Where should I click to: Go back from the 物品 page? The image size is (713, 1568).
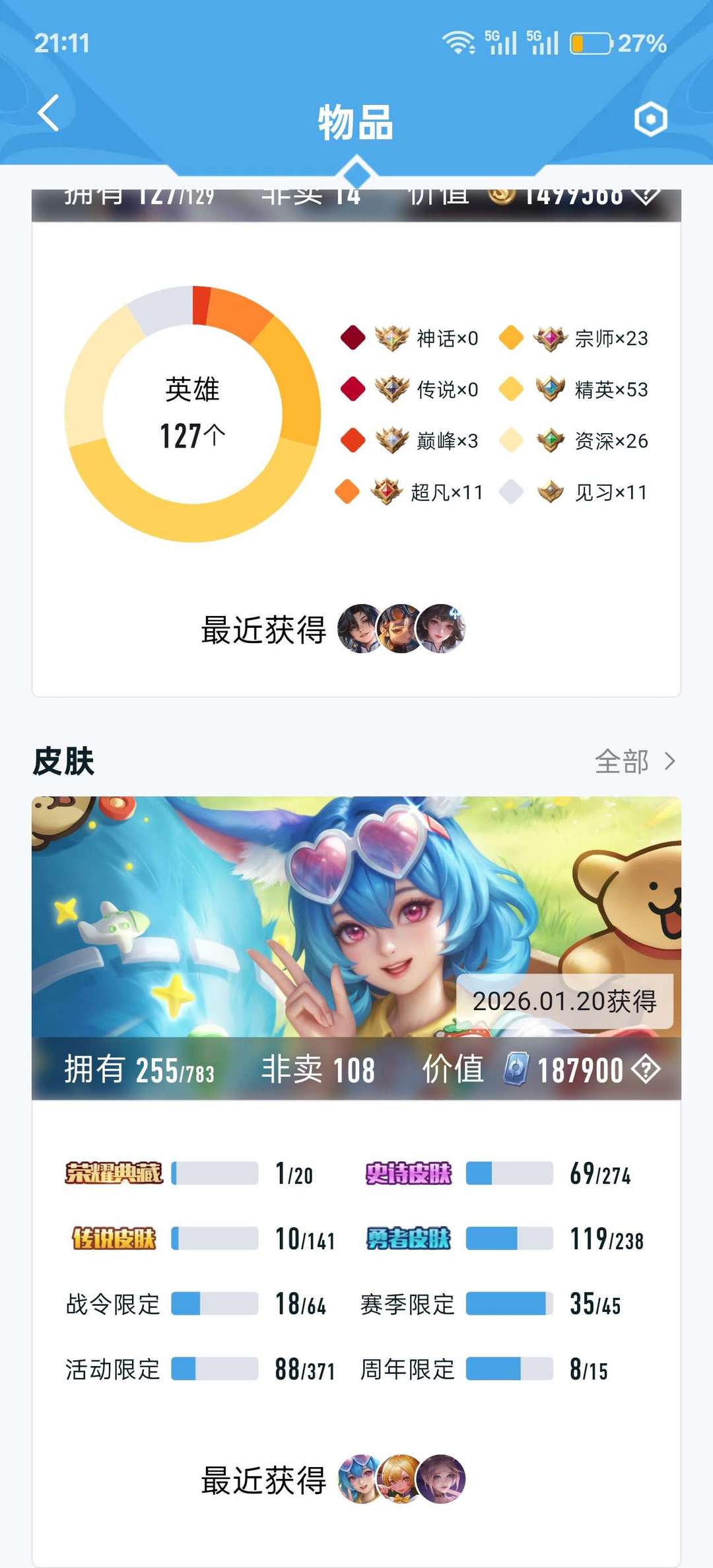coord(48,114)
